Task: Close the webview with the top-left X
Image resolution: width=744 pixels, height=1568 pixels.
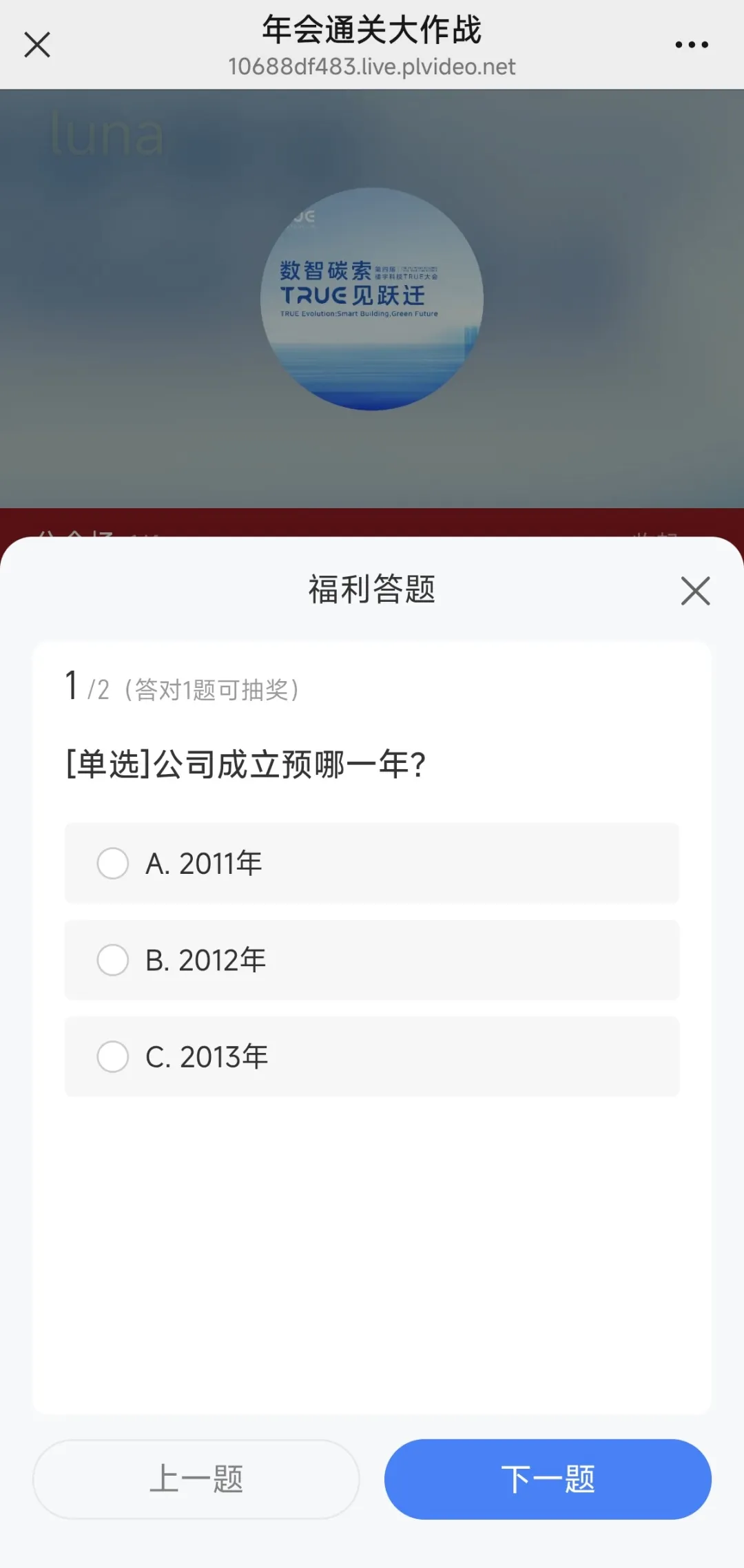Action: pyautogui.click(x=37, y=45)
